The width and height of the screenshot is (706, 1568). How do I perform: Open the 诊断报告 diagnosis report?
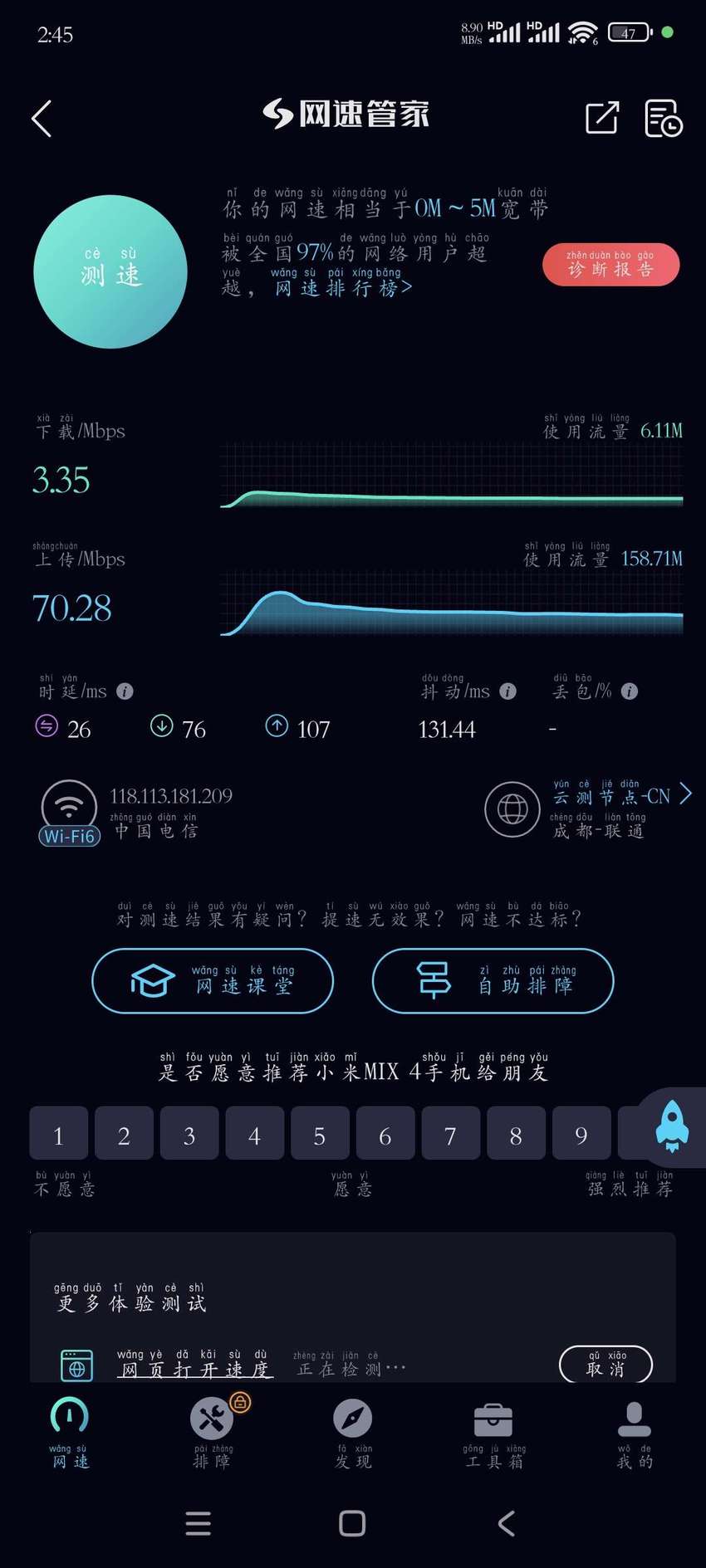tap(611, 265)
